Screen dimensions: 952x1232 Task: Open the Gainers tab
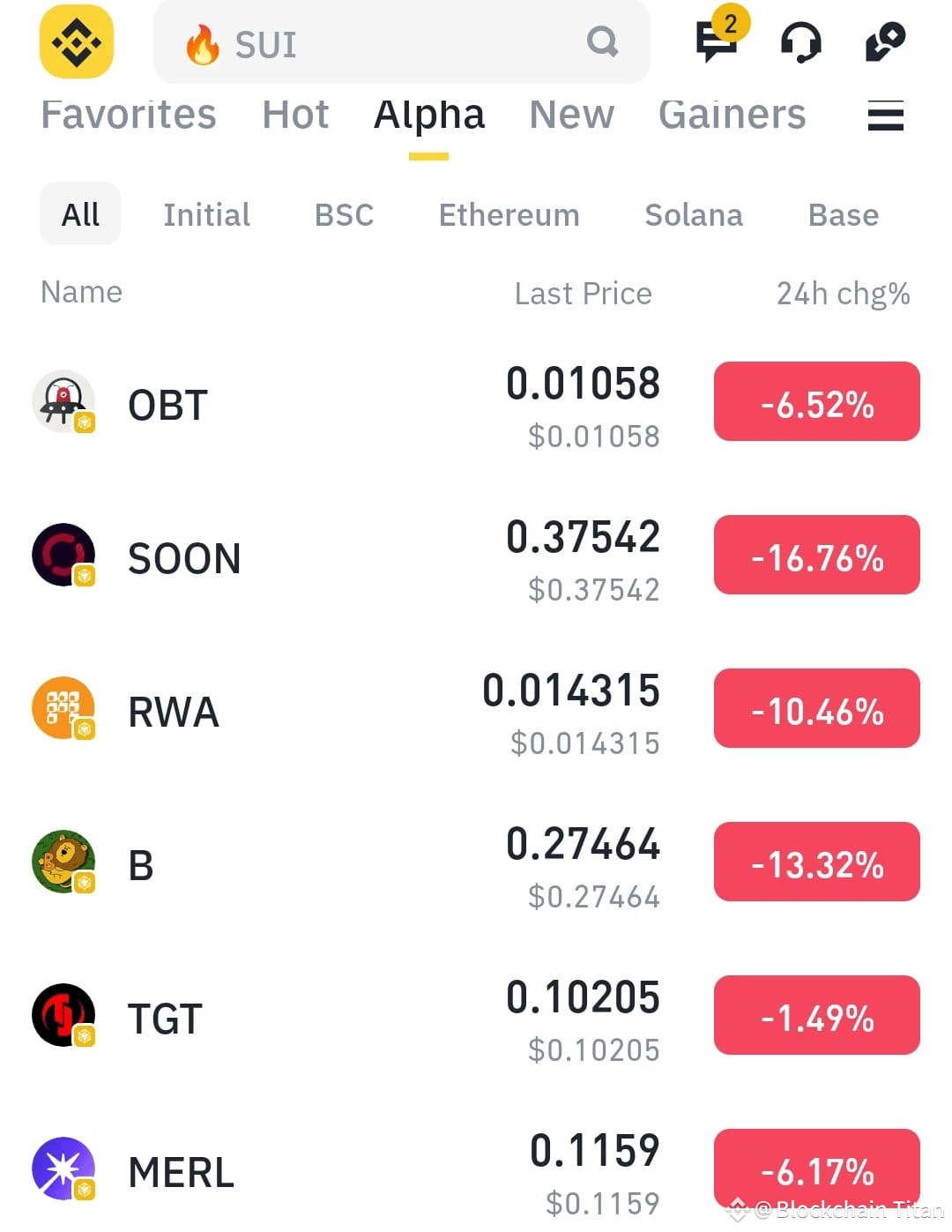[x=732, y=115]
